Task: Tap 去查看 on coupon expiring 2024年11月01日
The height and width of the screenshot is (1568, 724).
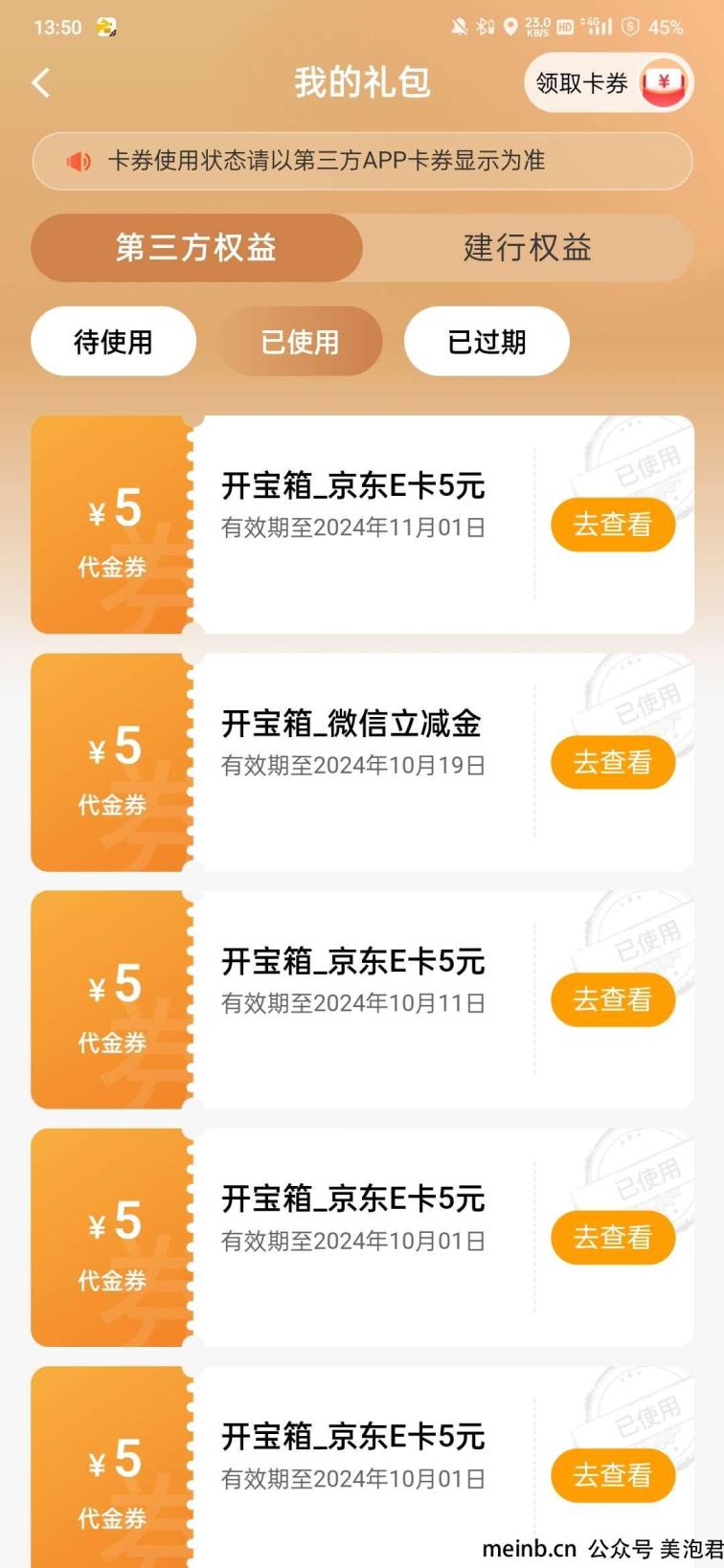Action: (x=613, y=525)
